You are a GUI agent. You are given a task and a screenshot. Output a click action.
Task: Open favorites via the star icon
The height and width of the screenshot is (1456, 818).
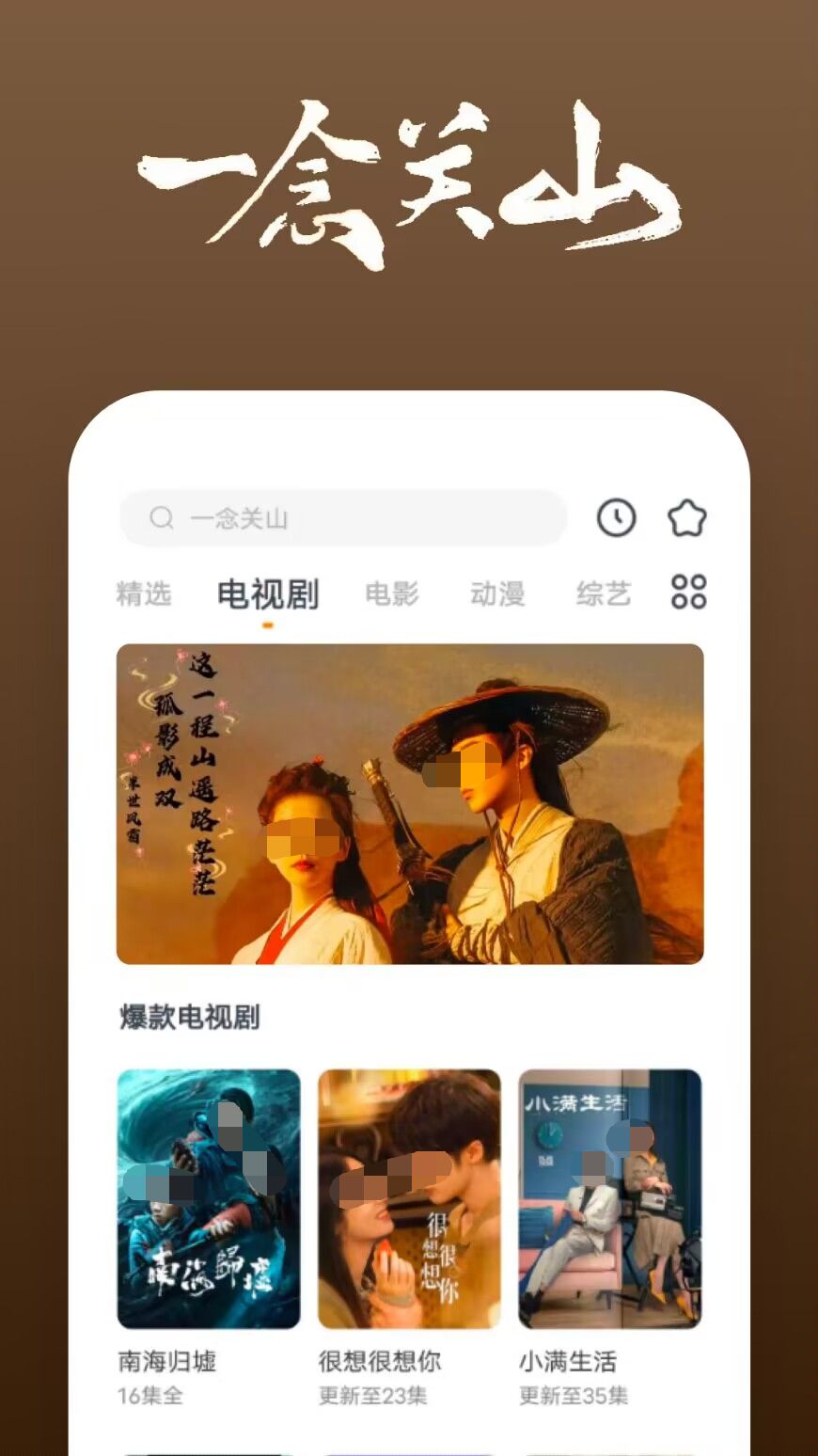pos(686,516)
